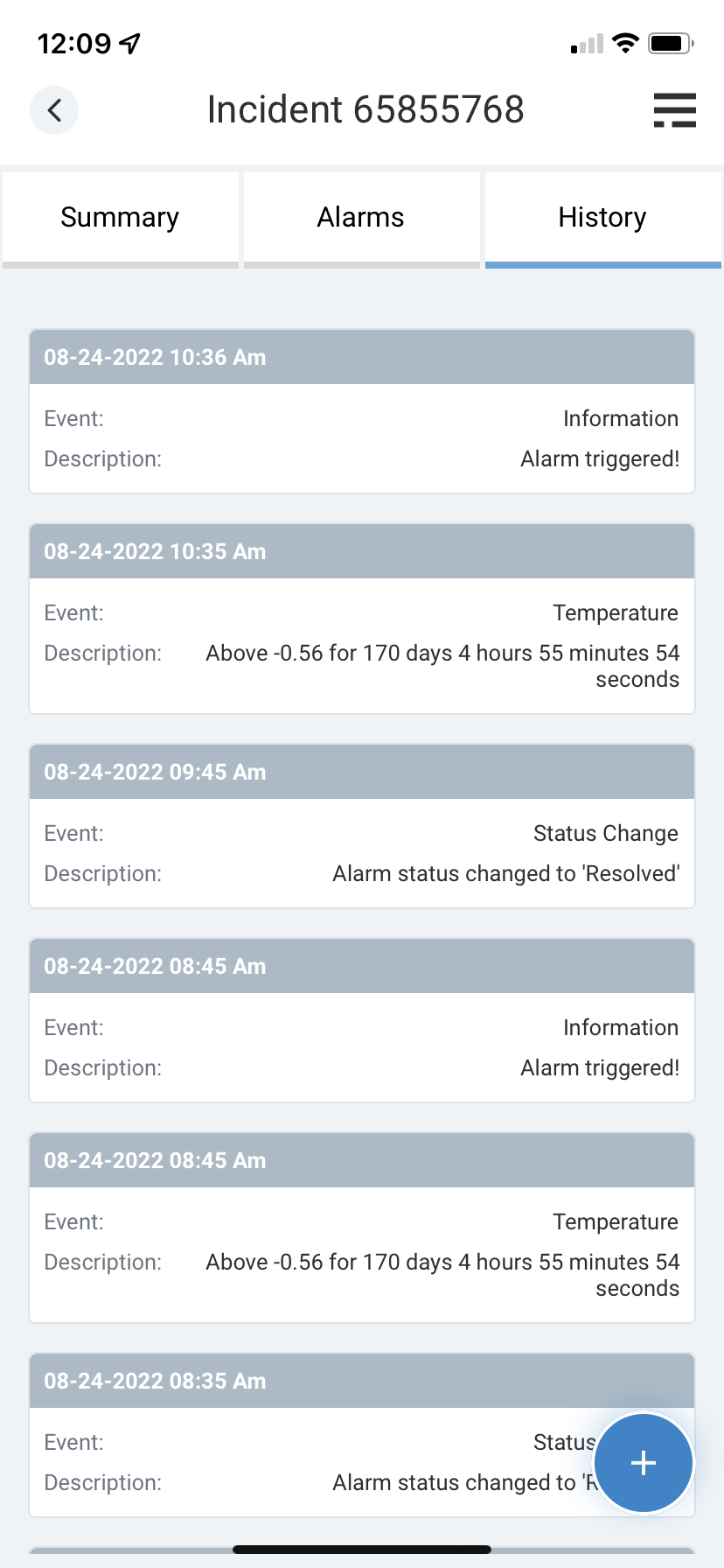Tap the clock showing 12:09
The image size is (724, 1568).
(74, 42)
